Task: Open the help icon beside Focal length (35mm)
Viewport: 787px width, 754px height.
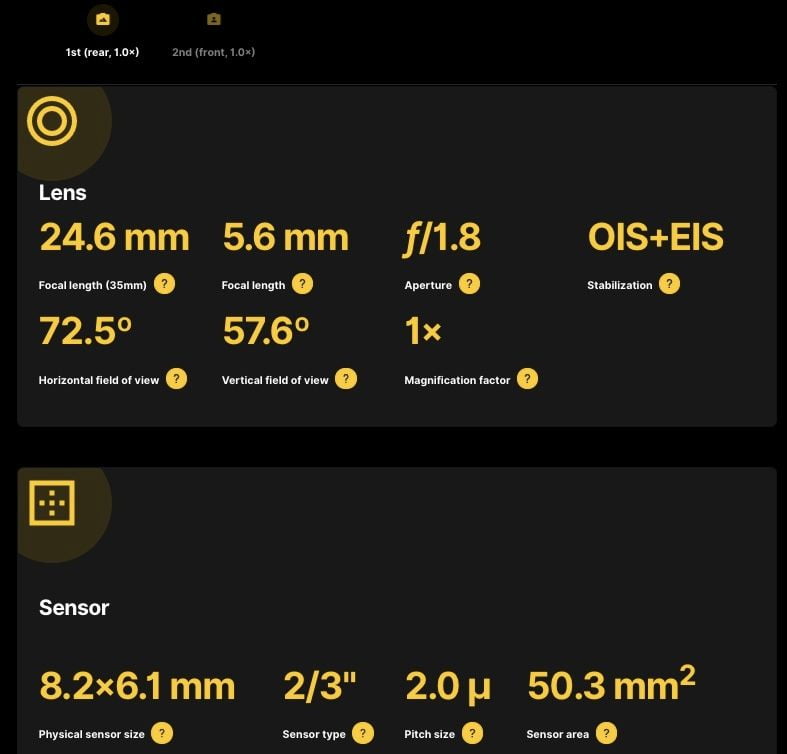Action: click(164, 284)
